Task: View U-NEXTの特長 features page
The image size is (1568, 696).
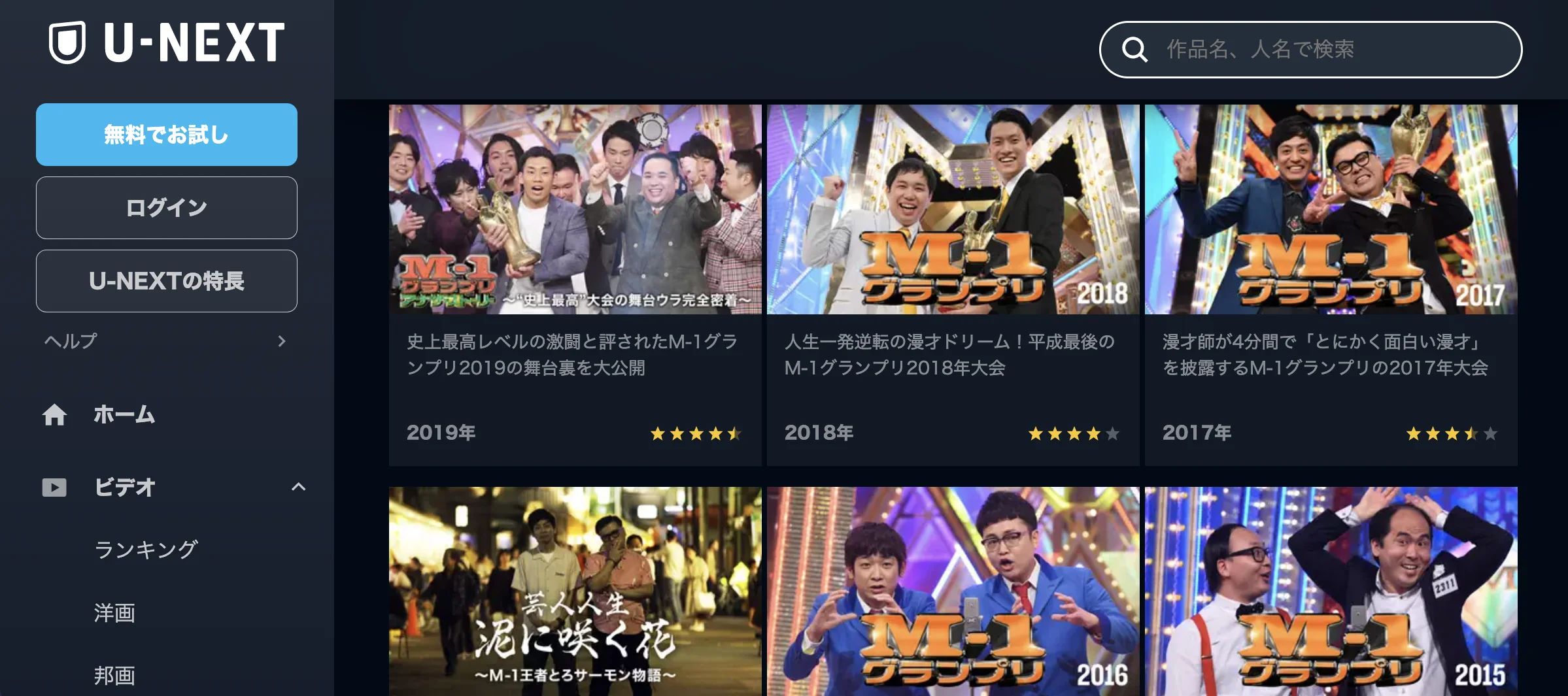Action: point(166,281)
